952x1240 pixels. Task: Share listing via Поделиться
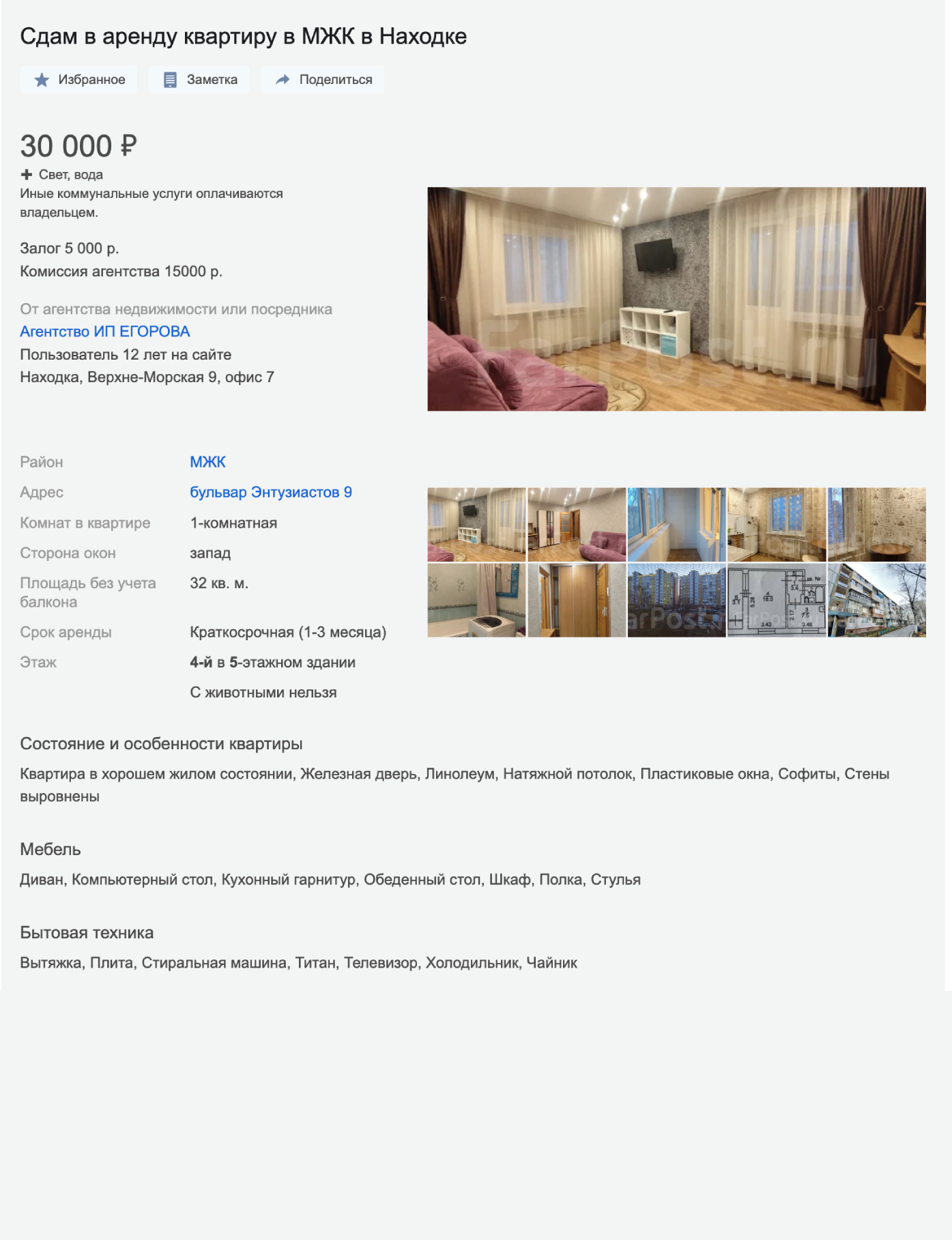(323, 80)
